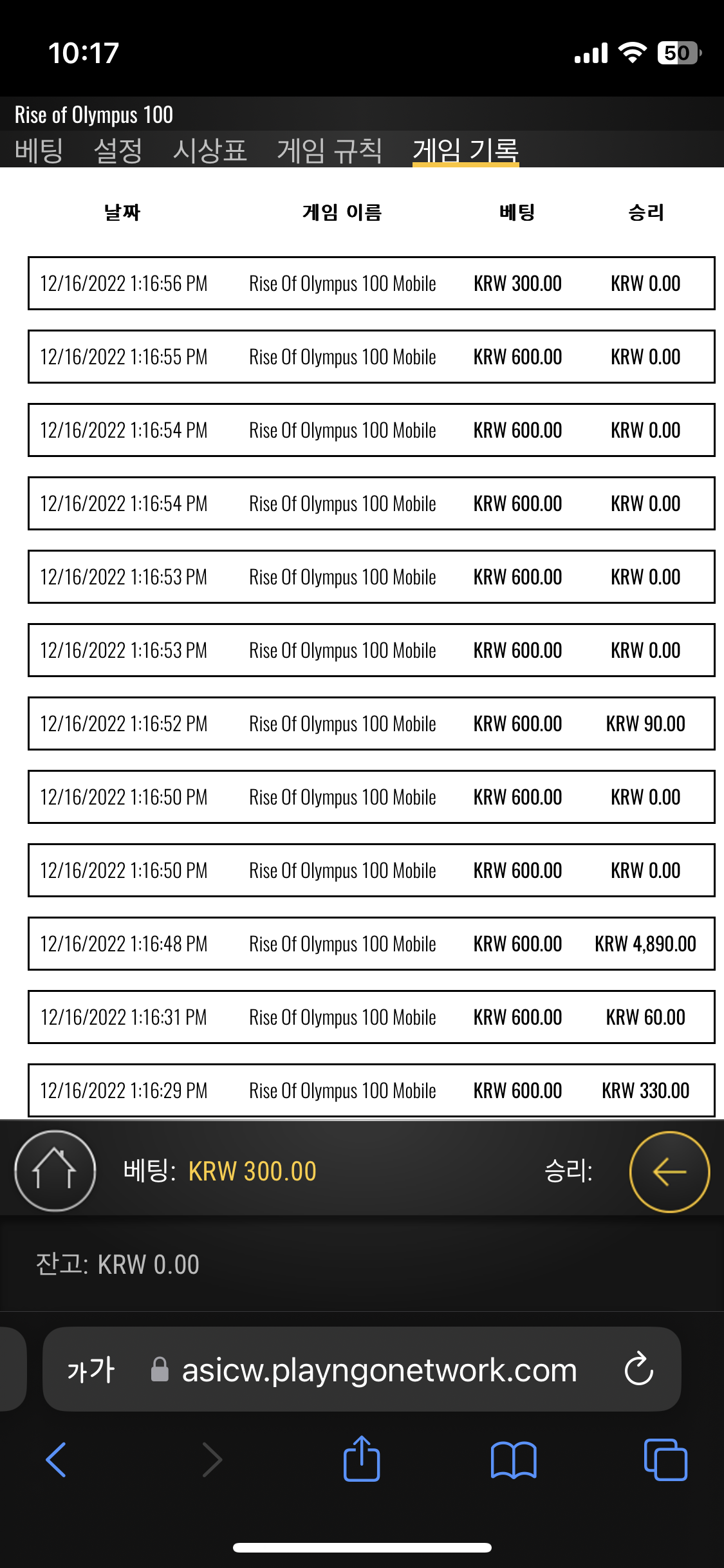Share this page from Safari

[362, 1458]
